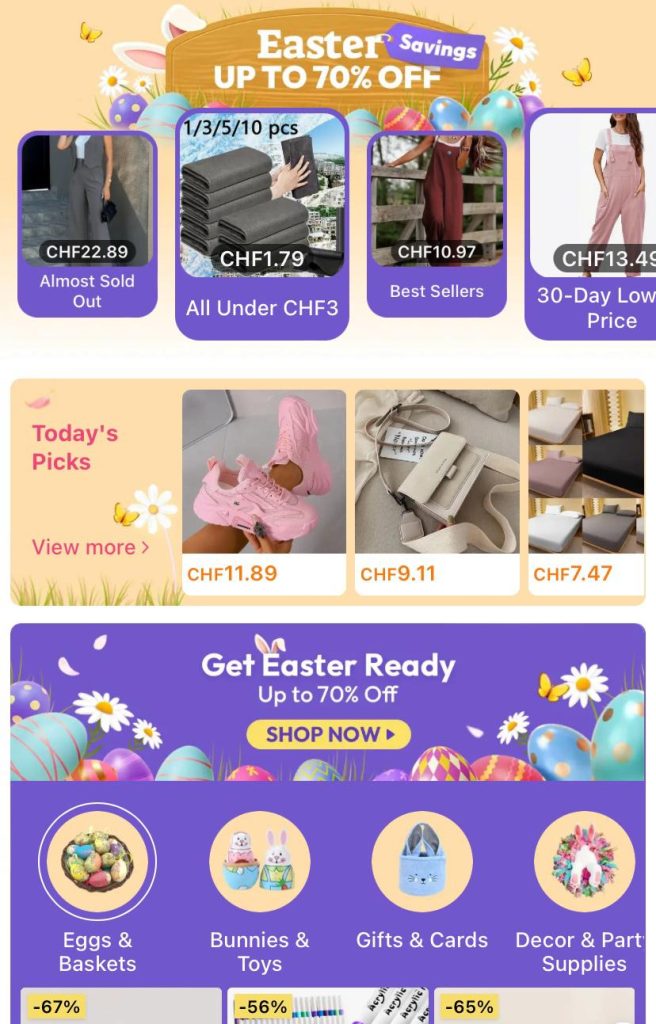Open the 30-Day Low Price card
656x1024 pixels.
(x=590, y=224)
